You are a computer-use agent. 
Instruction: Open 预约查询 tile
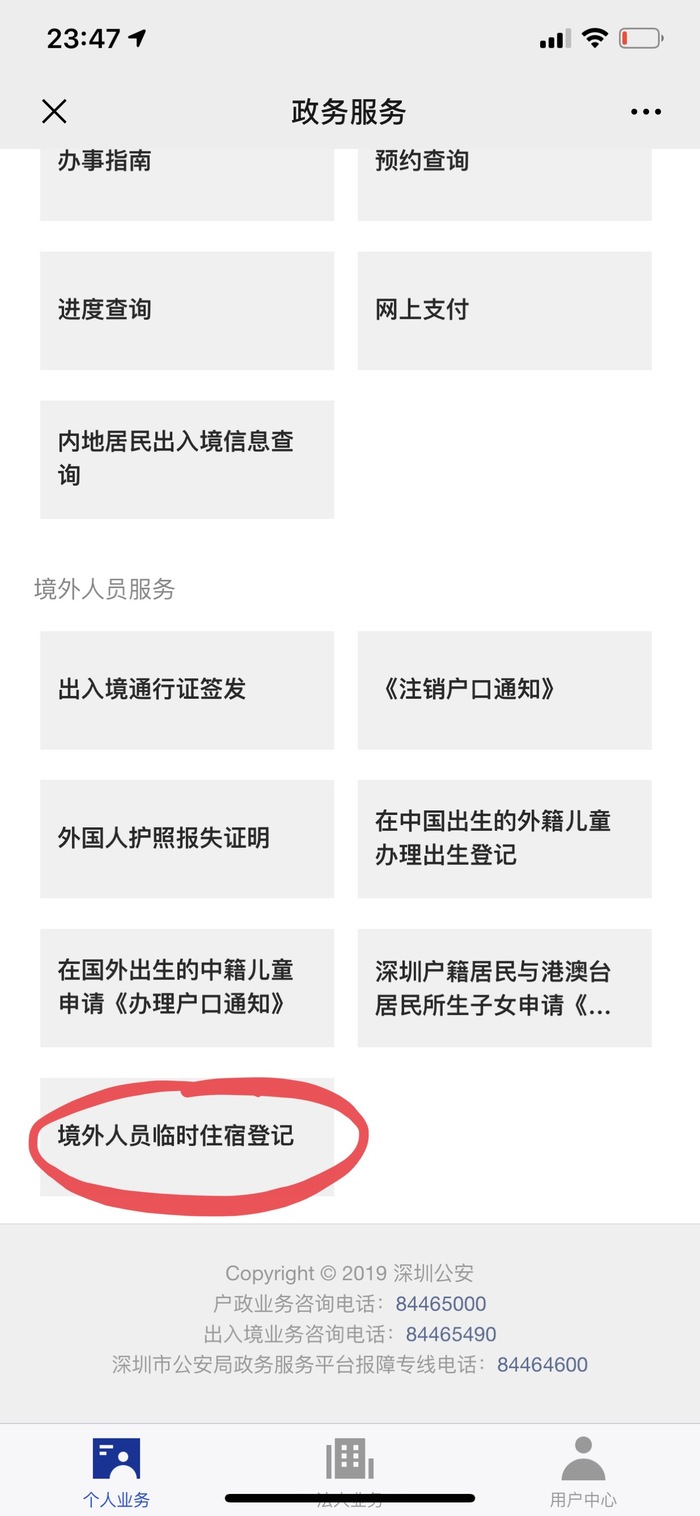[x=504, y=180]
